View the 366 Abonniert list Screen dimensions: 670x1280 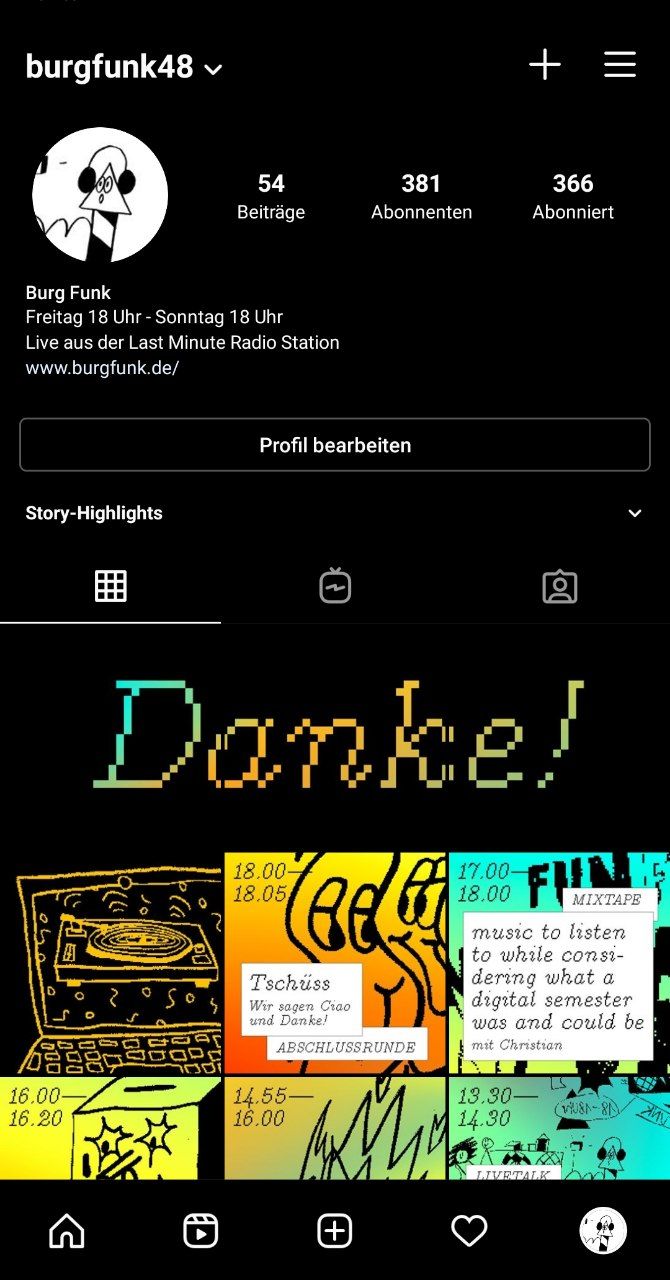tap(573, 196)
